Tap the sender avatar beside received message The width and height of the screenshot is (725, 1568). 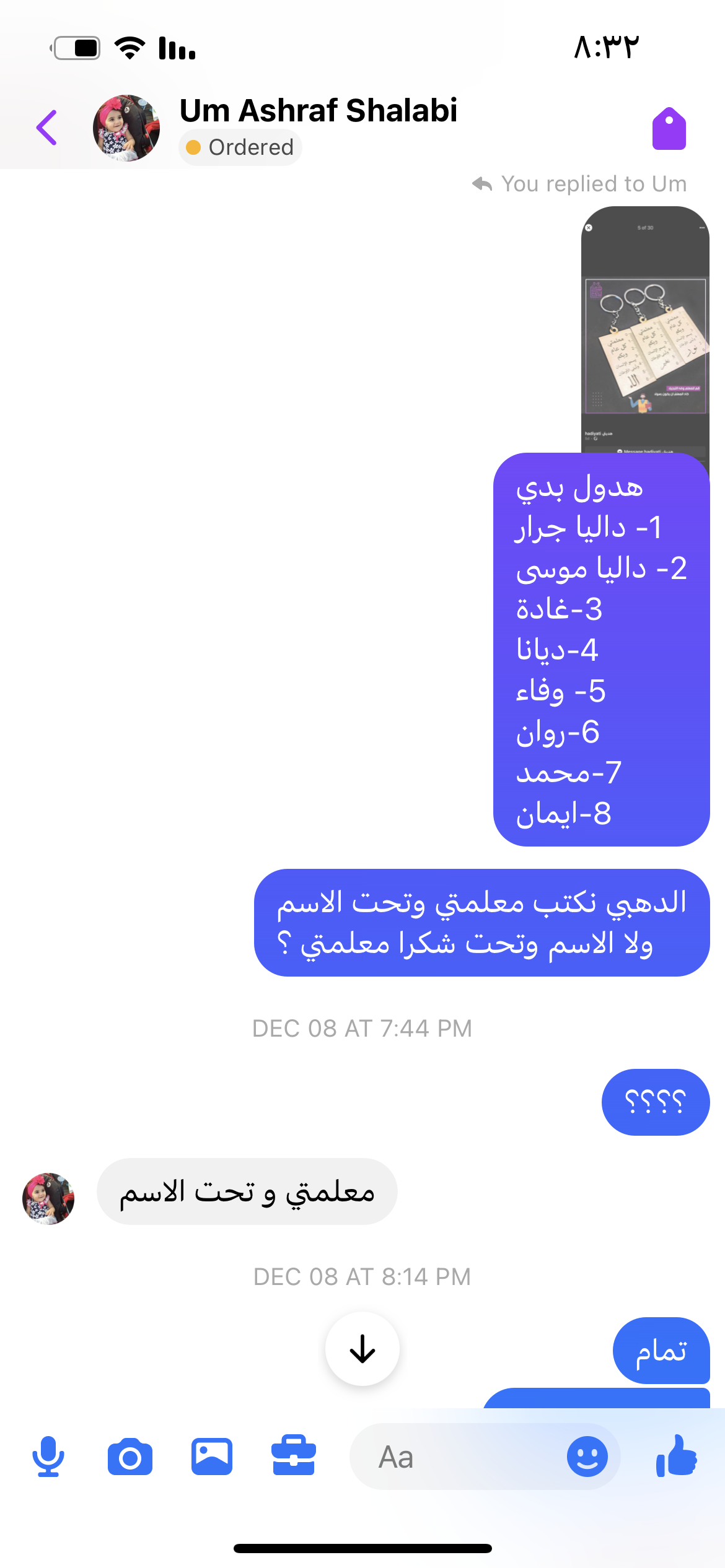click(48, 1198)
